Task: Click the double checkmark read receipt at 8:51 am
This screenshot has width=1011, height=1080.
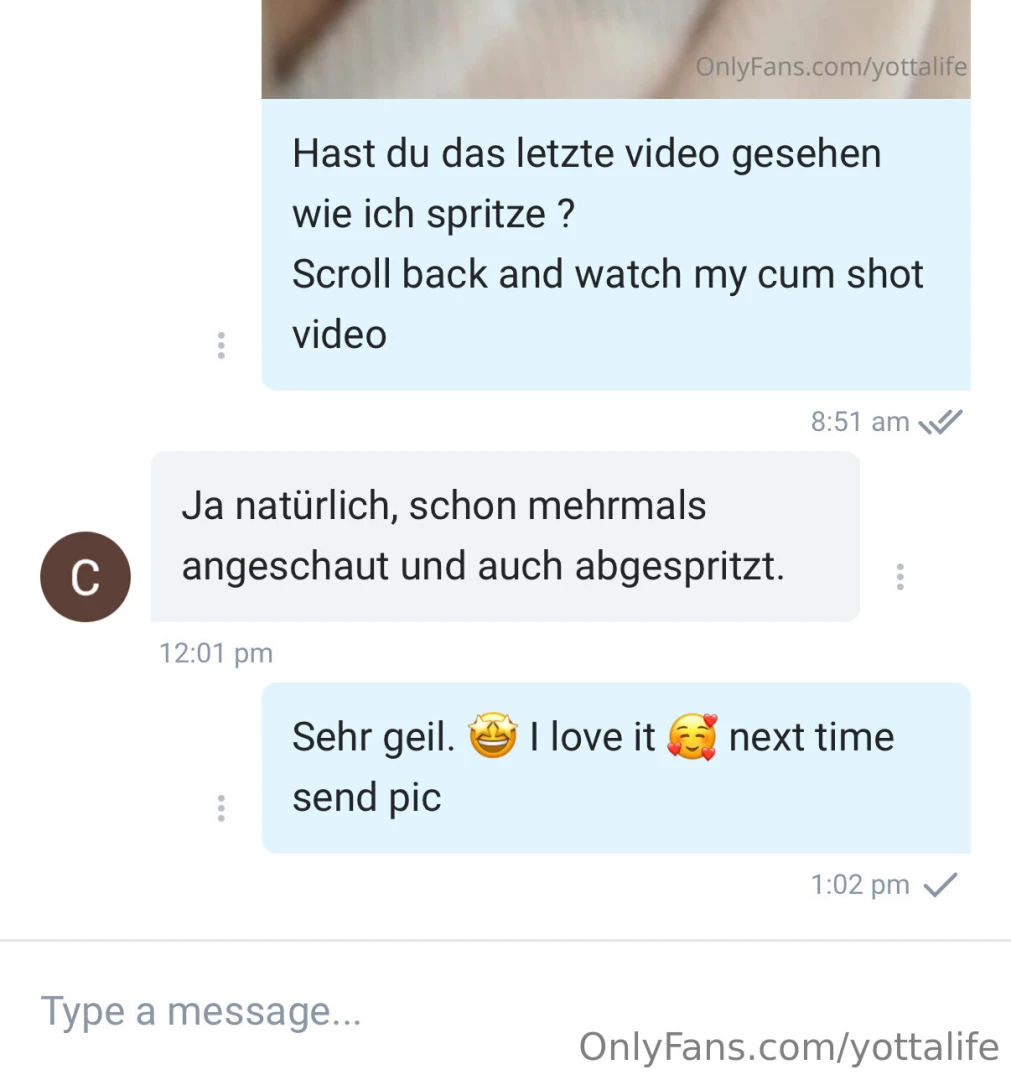Action: [x=940, y=421]
